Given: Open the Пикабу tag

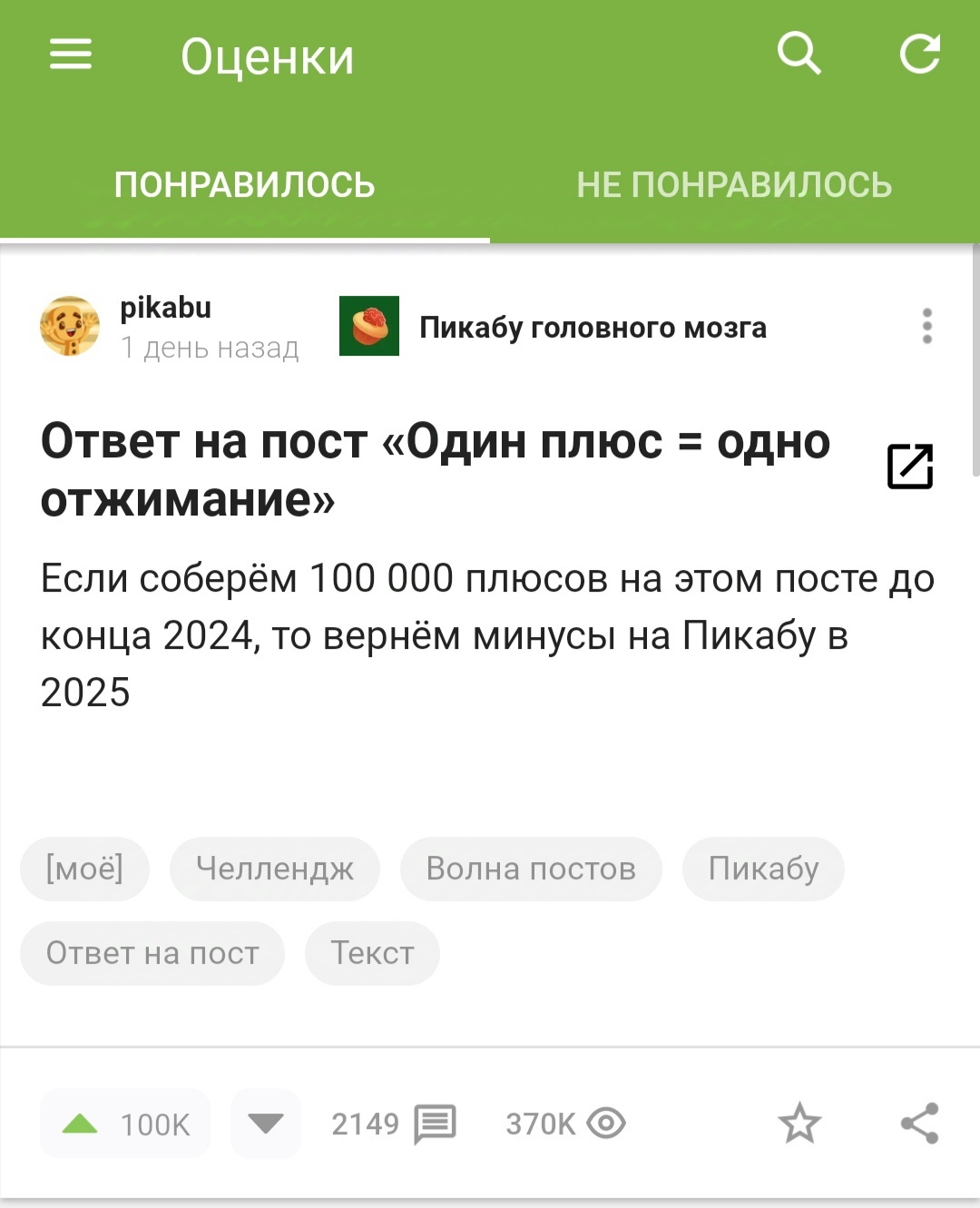Looking at the screenshot, I should pyautogui.click(x=763, y=869).
